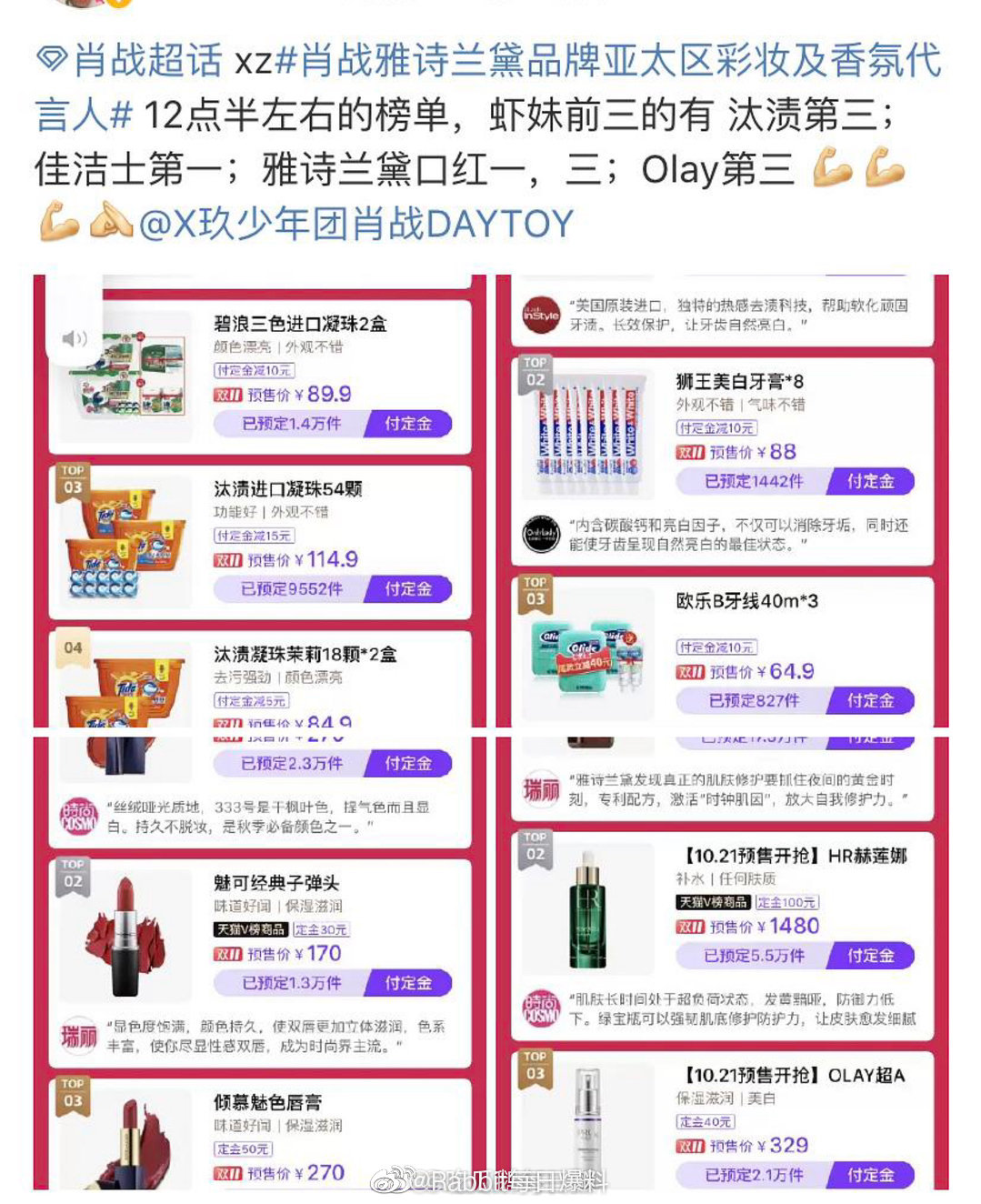The image size is (981, 1204).
Task: Open the @X玖少年团肖战DAYTOY profile mention
Action: [x=355, y=224]
